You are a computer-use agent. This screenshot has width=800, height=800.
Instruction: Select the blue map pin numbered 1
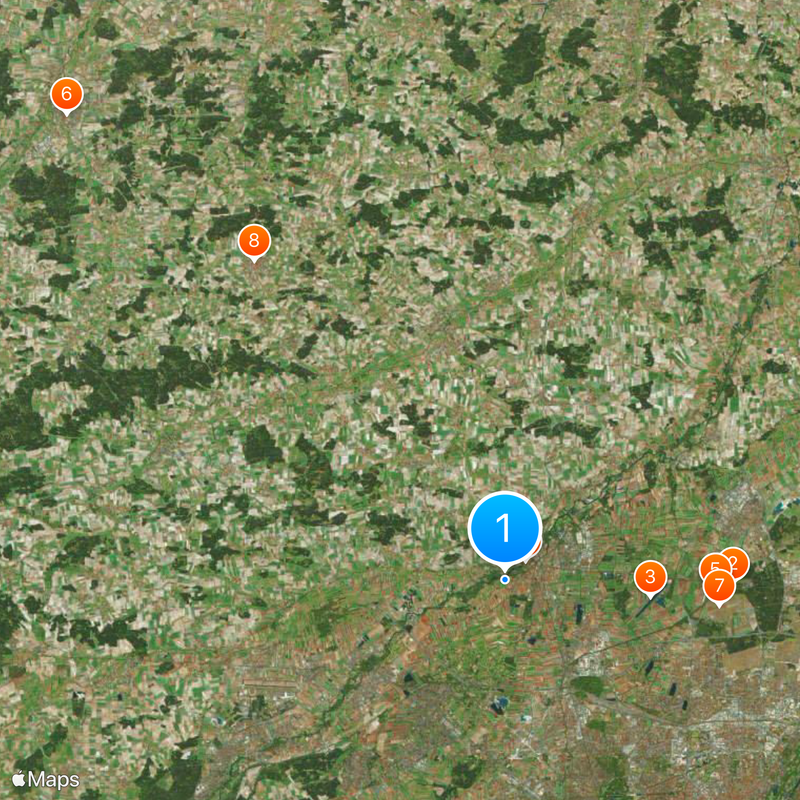point(505,528)
